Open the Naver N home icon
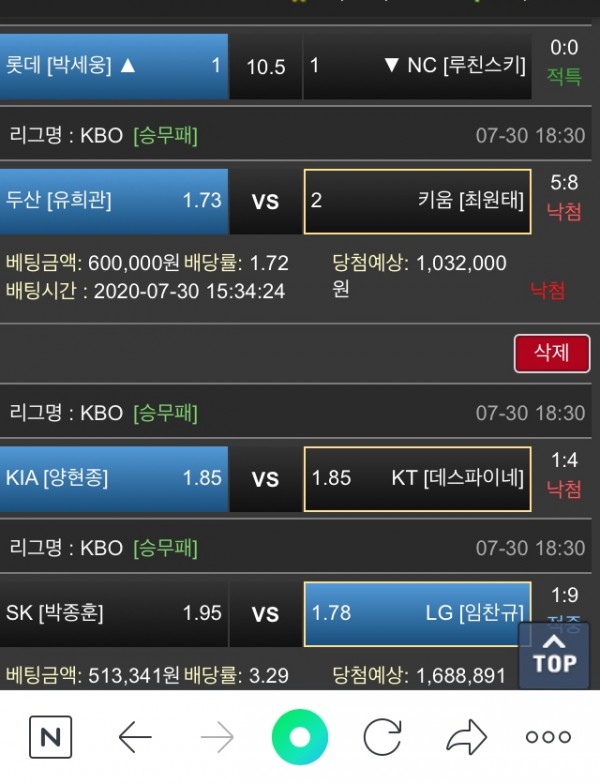The width and height of the screenshot is (600, 784). pyautogui.click(x=50, y=738)
